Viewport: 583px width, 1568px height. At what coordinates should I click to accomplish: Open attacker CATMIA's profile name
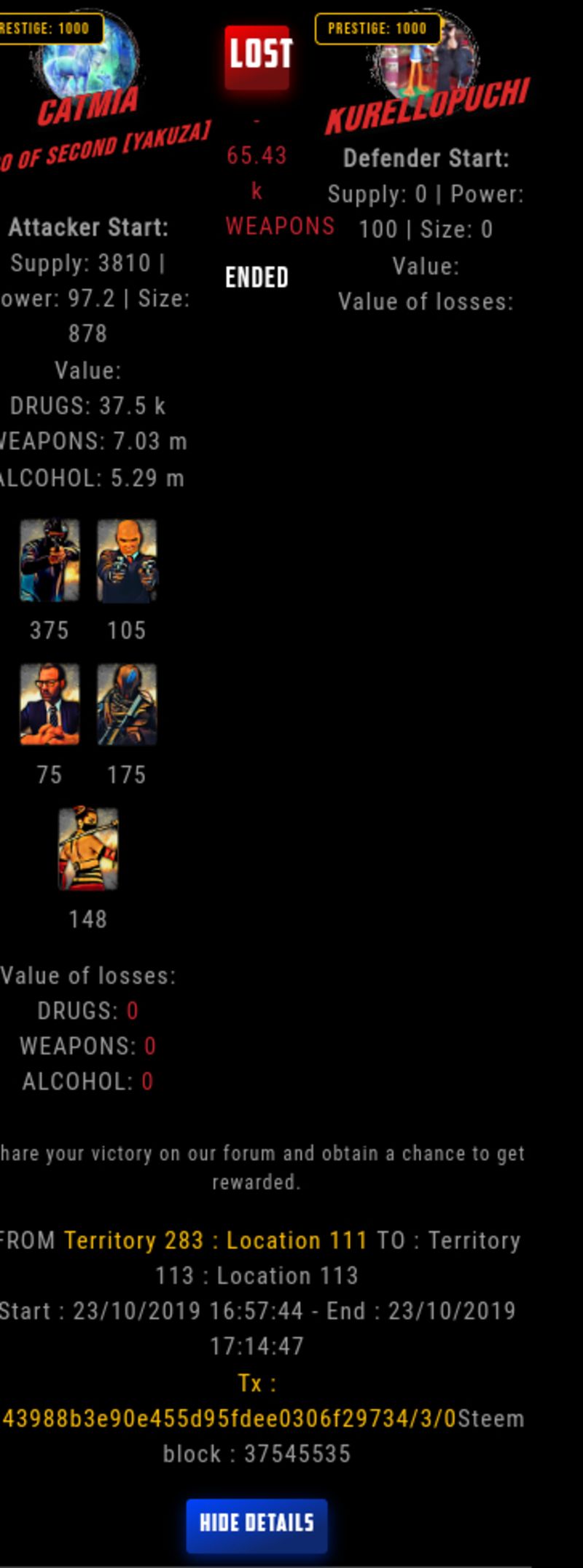pyautogui.click(x=87, y=106)
